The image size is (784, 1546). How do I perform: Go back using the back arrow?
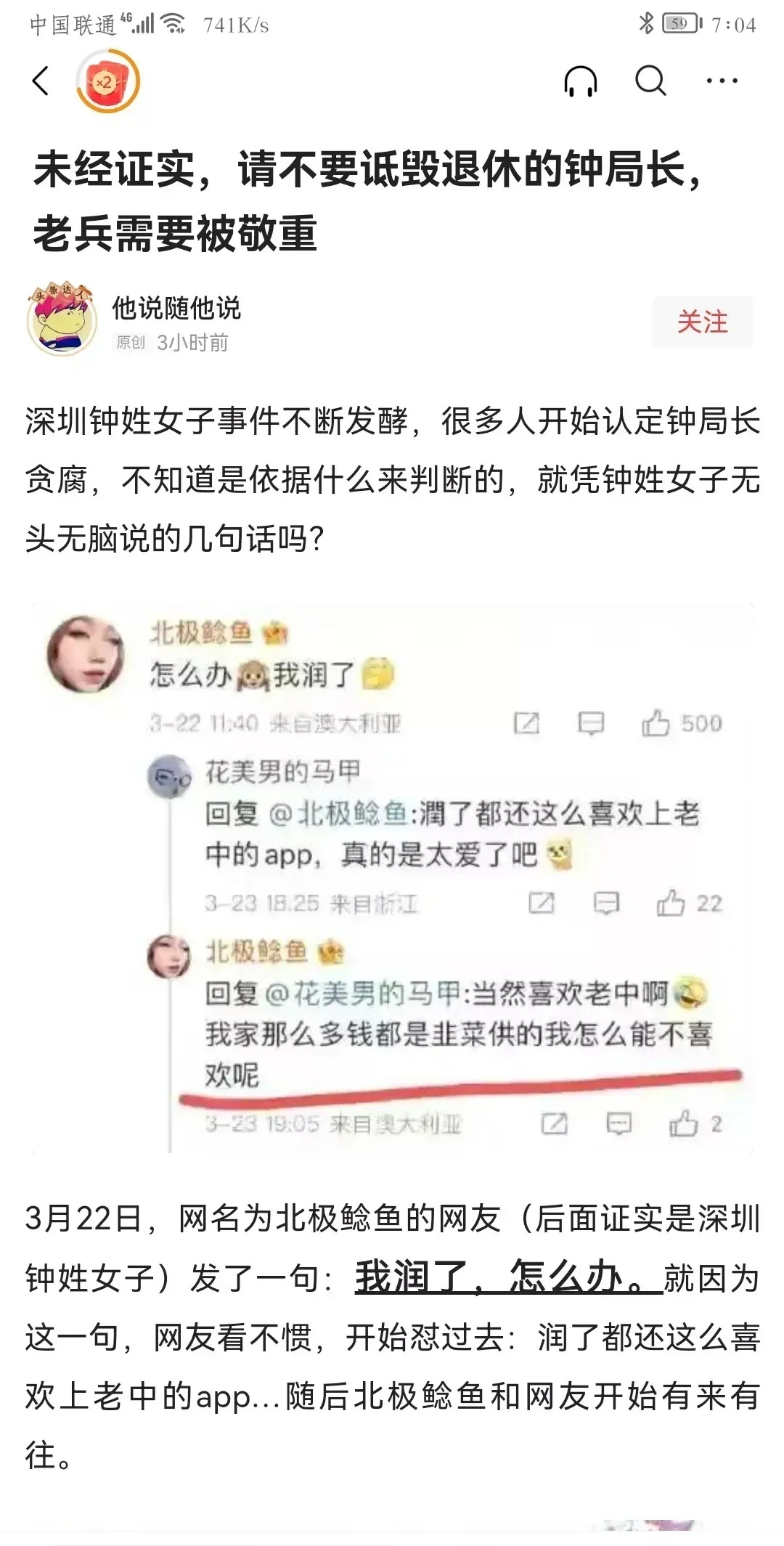41,81
